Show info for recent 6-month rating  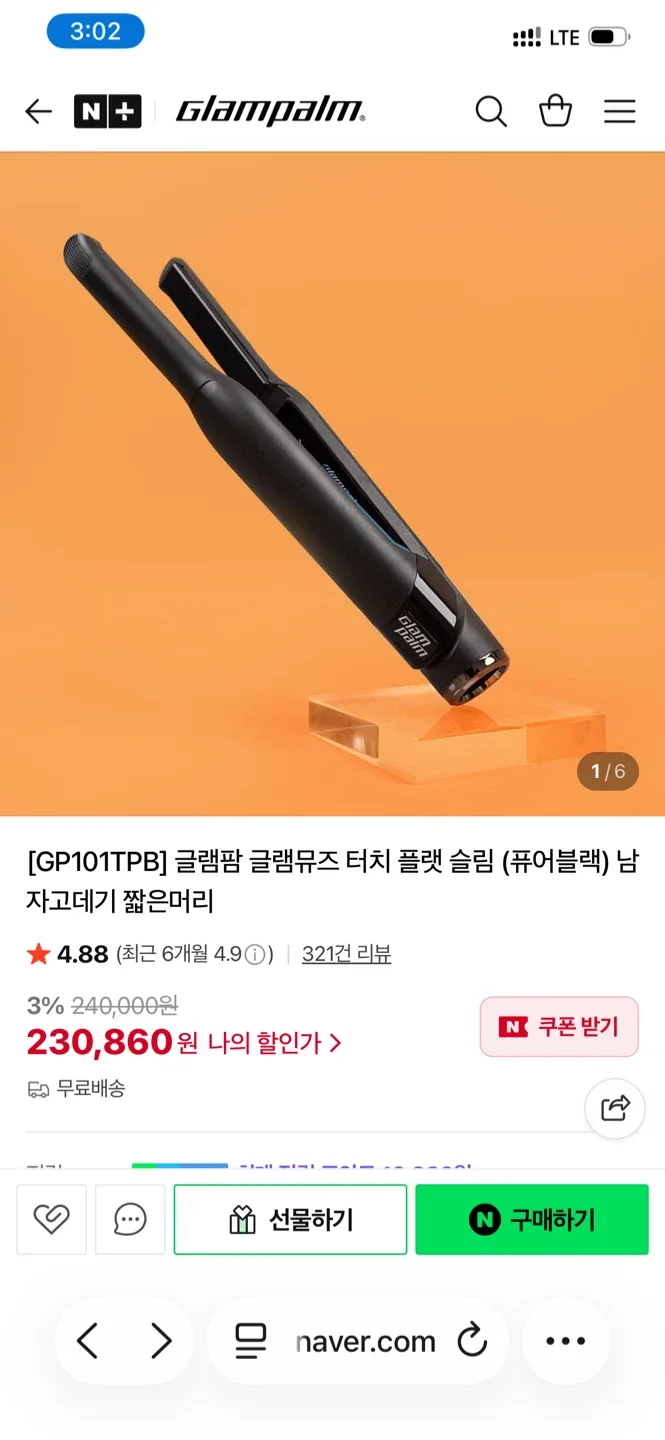(x=257, y=955)
